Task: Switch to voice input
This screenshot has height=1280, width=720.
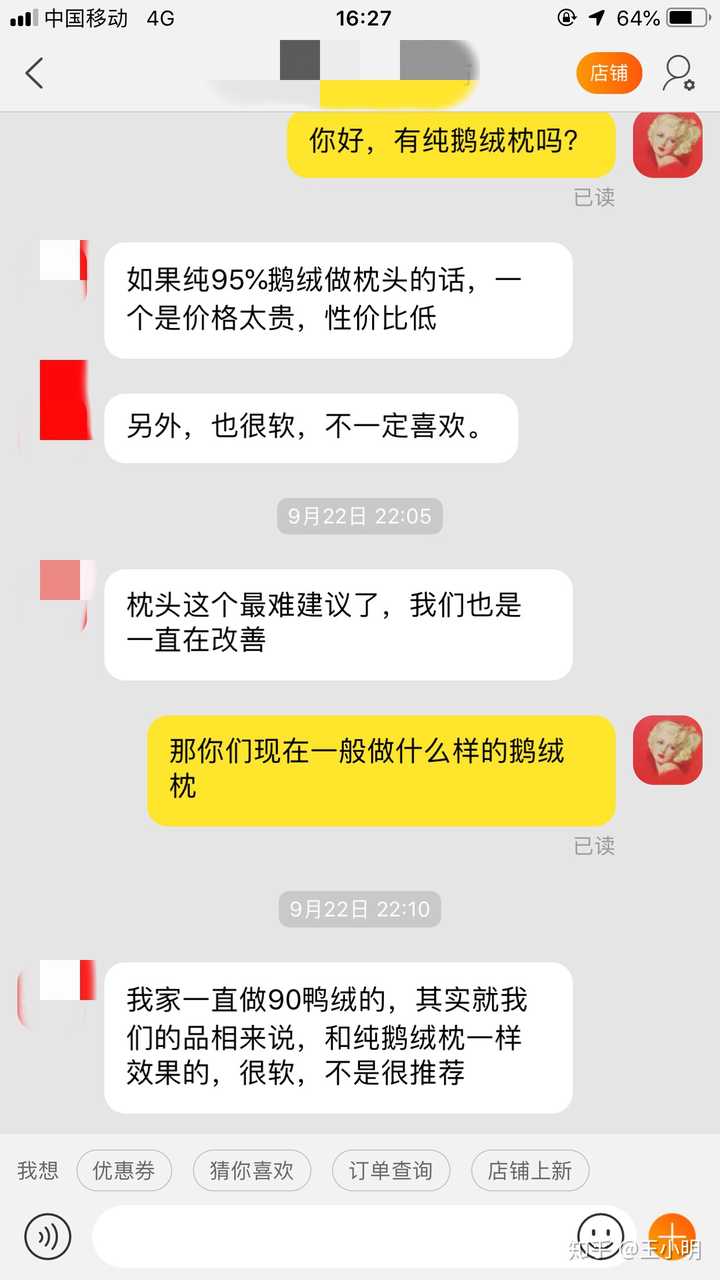Action: click(48, 1237)
